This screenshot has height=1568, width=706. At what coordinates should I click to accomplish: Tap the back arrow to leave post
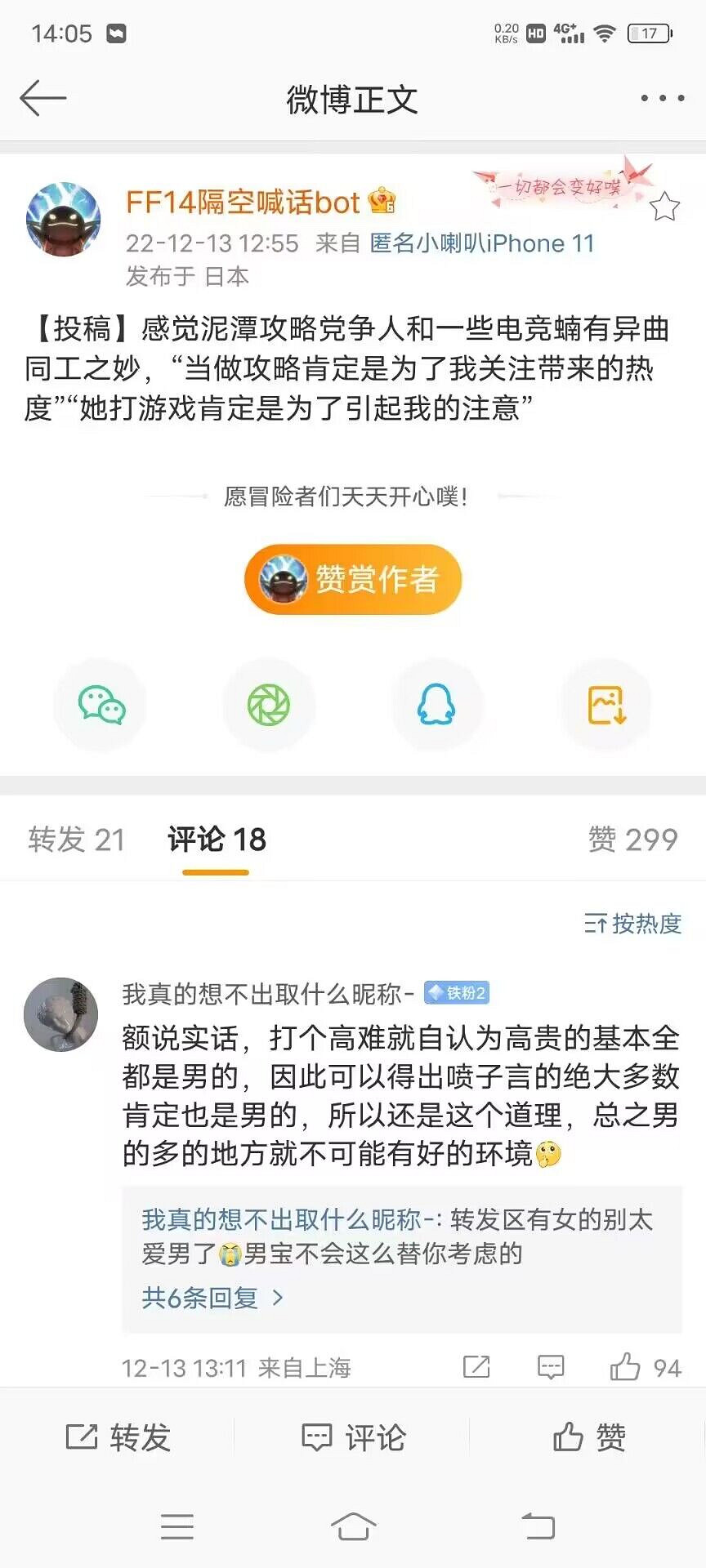tap(42, 96)
